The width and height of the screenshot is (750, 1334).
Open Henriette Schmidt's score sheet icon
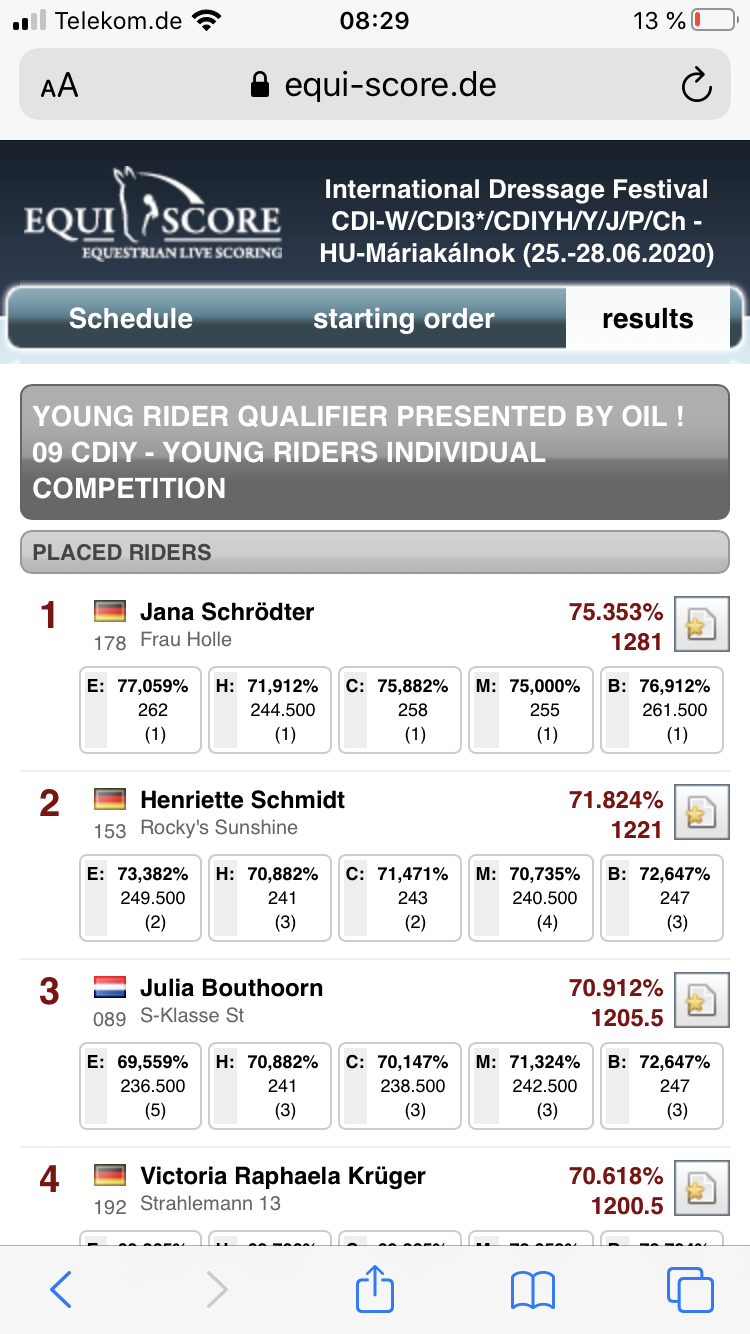(700, 814)
